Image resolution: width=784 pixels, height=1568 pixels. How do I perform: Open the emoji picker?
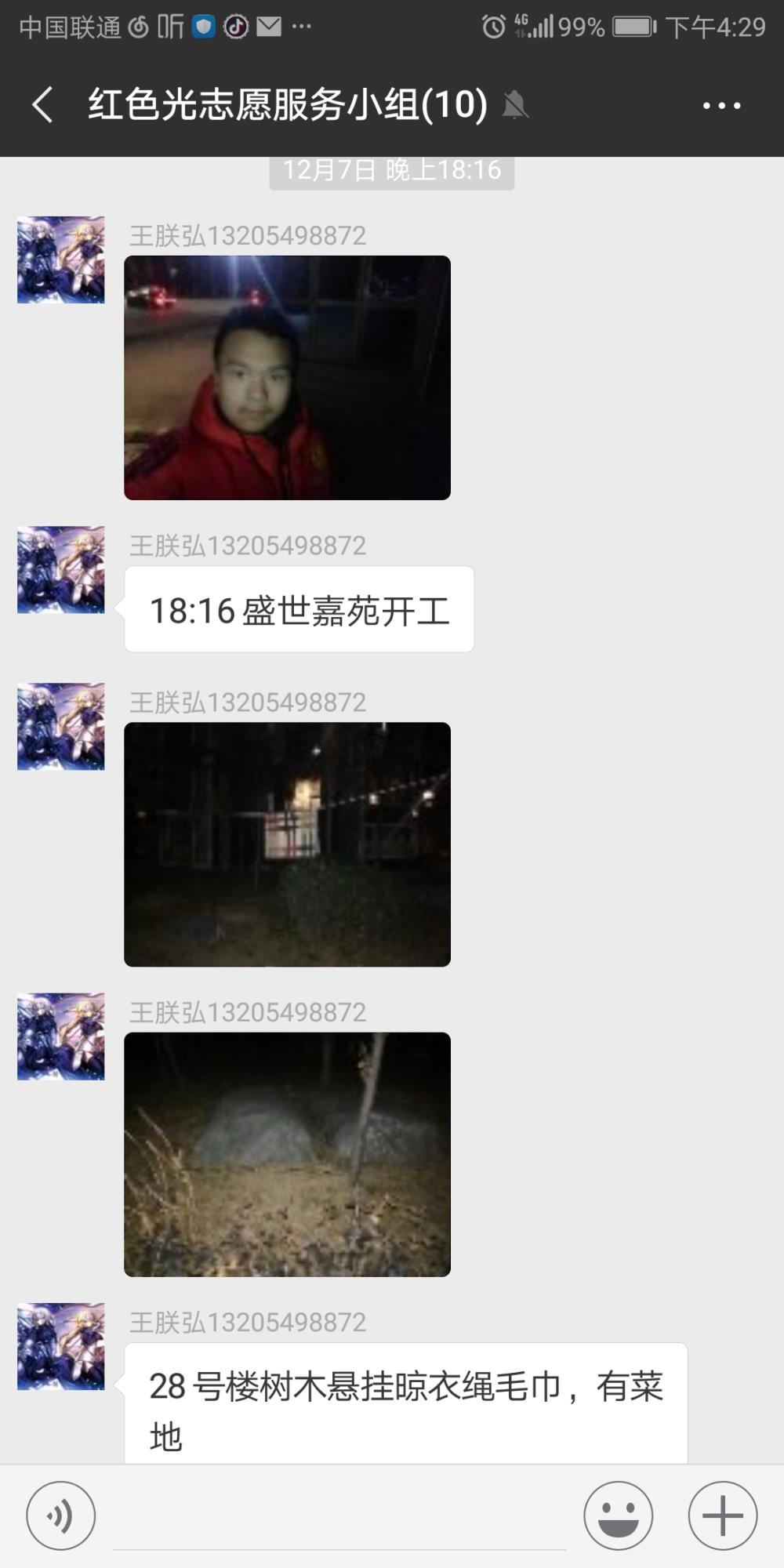point(618,1515)
